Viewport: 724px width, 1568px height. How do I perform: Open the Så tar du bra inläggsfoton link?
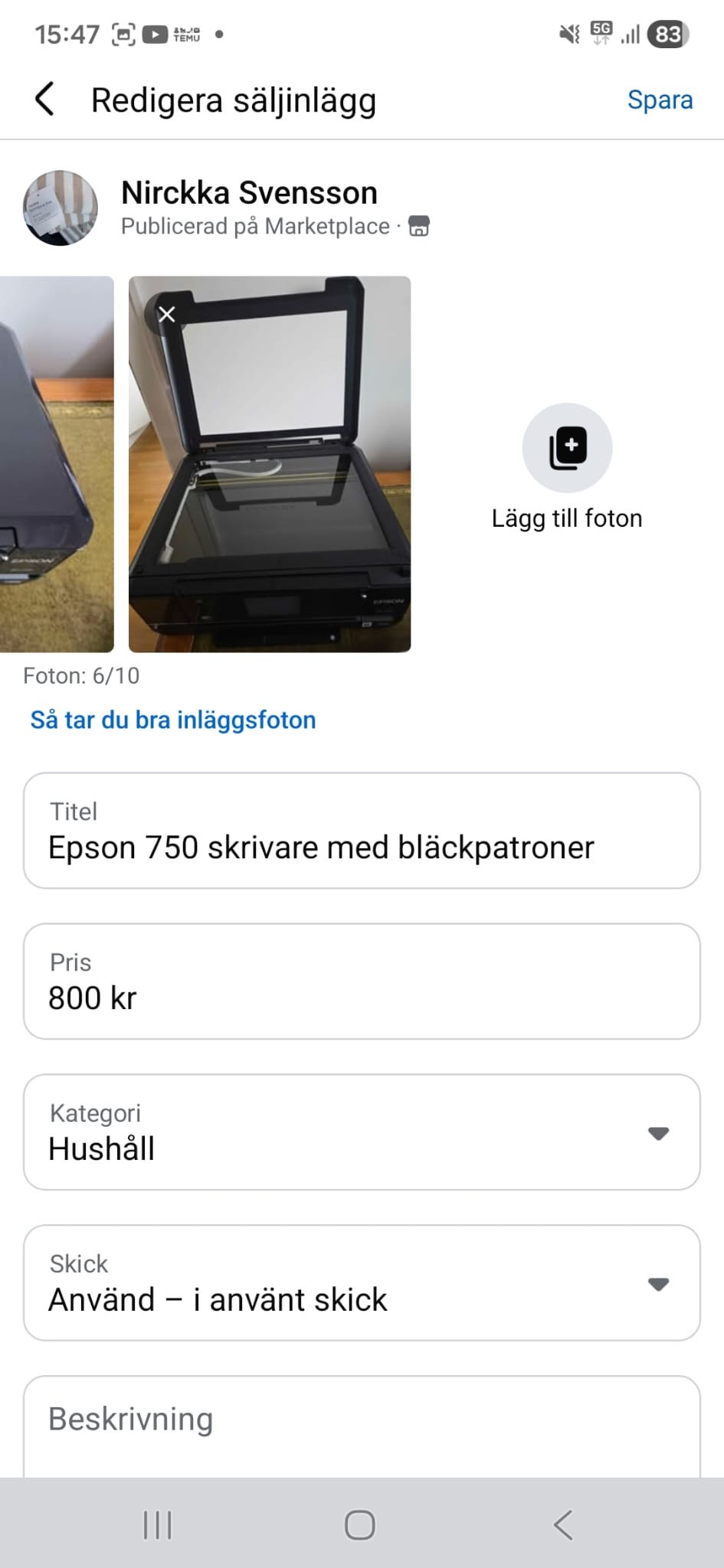[173, 720]
